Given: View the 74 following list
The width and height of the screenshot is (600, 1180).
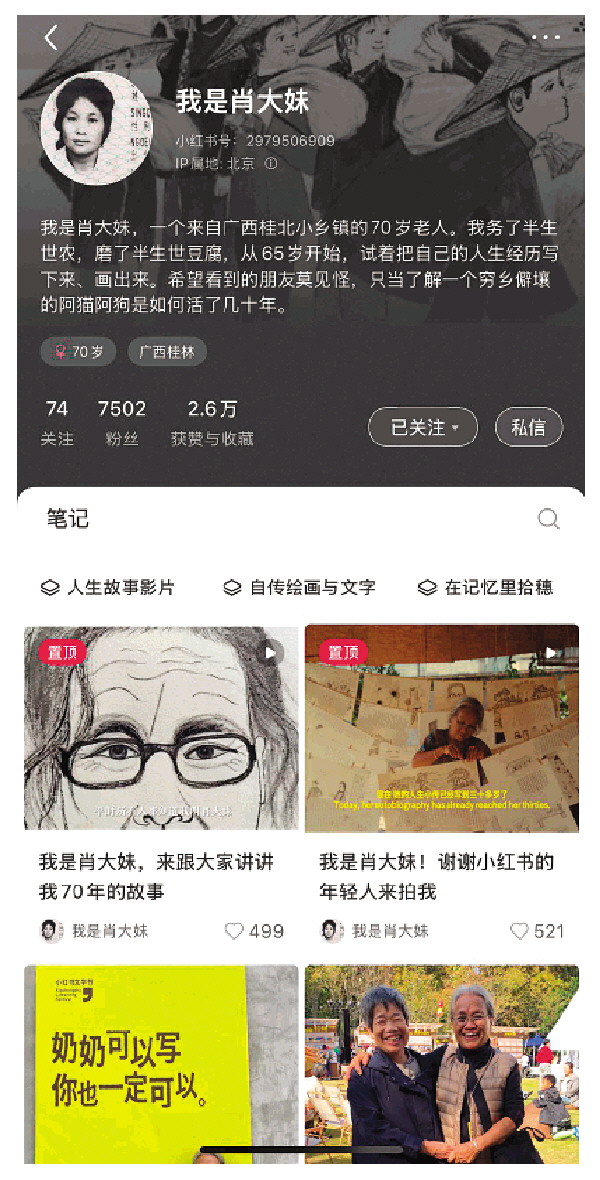Looking at the screenshot, I should [57, 422].
